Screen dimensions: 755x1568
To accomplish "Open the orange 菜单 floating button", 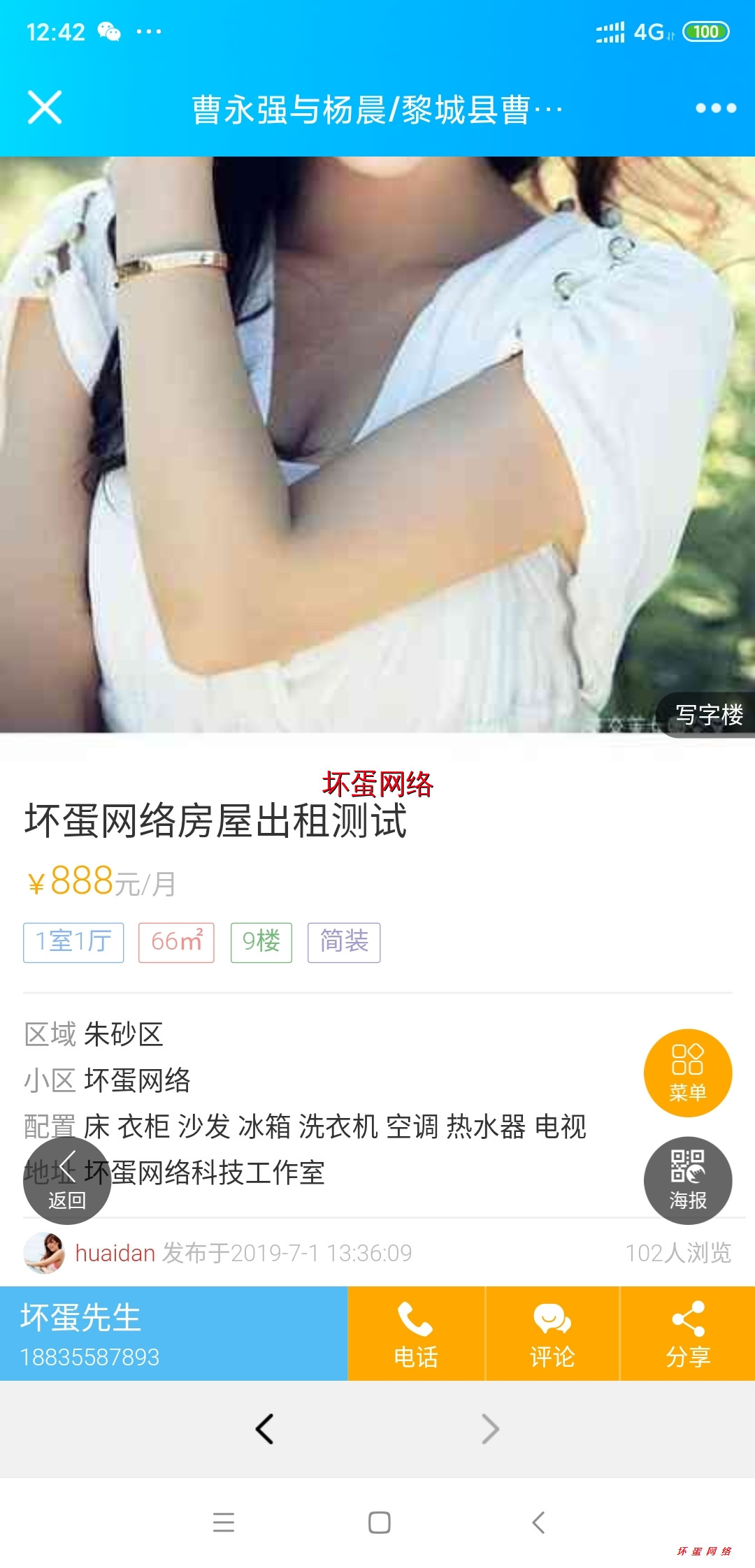I will 687,1073.
